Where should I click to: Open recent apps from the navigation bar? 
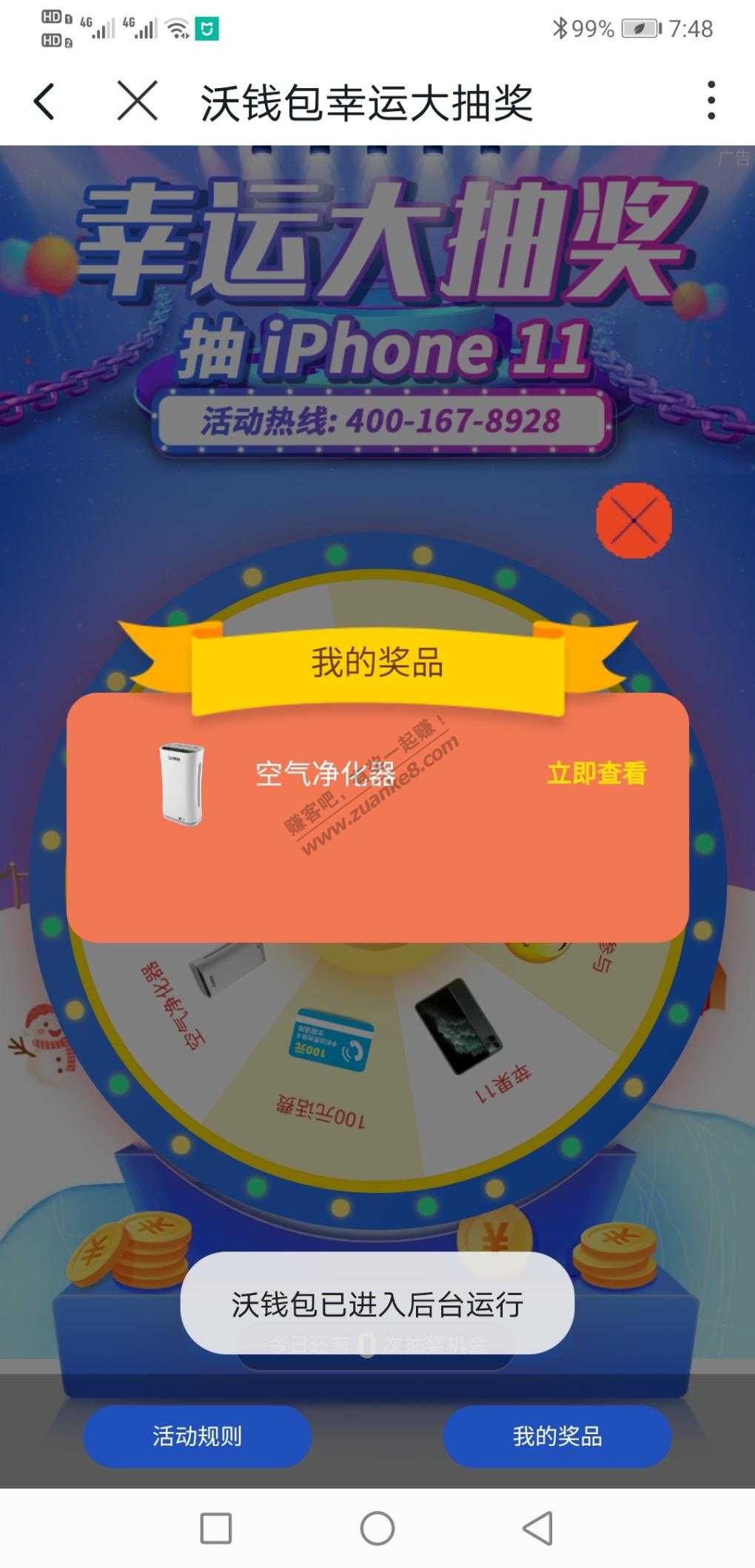pyautogui.click(x=215, y=1529)
